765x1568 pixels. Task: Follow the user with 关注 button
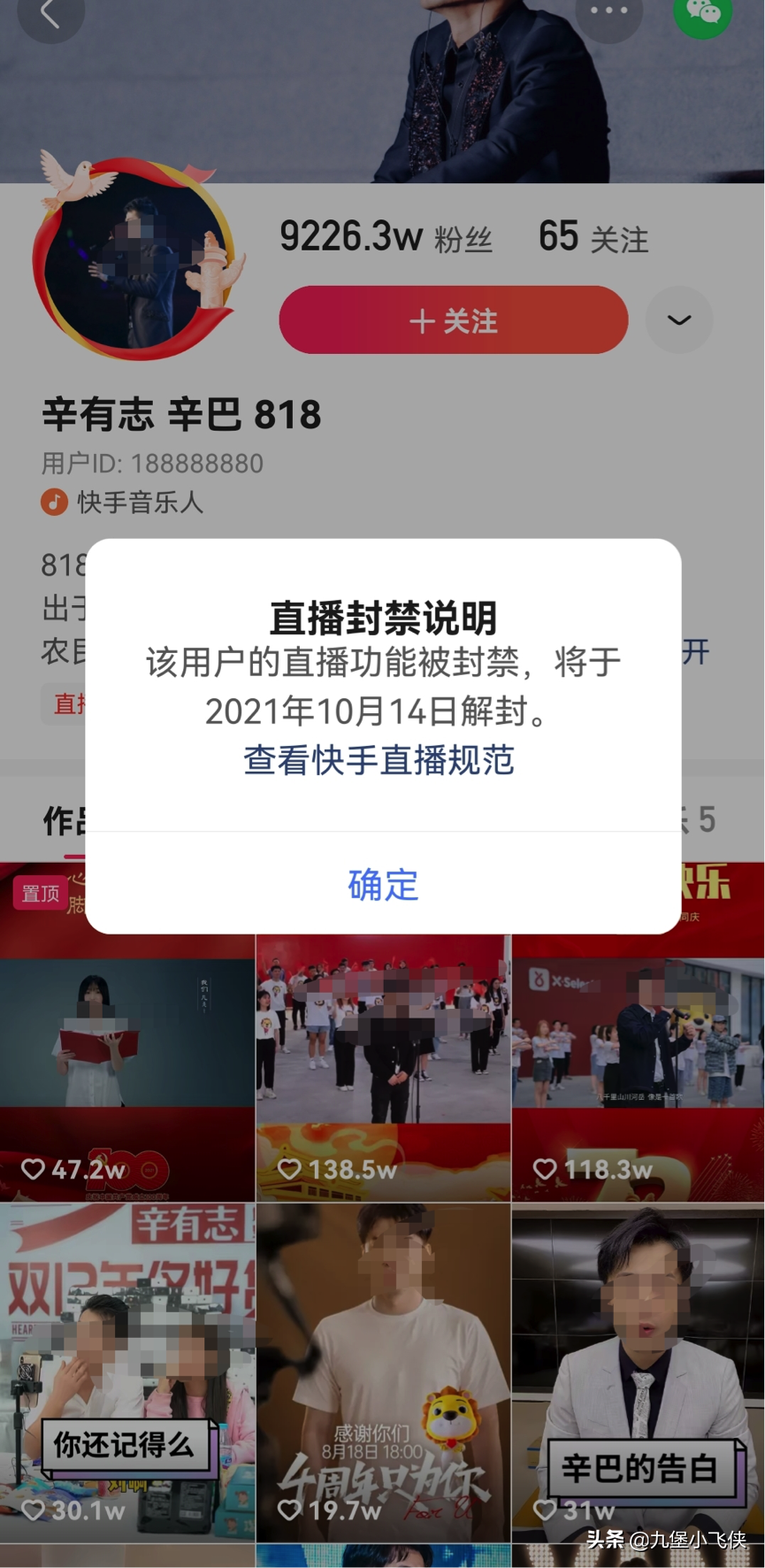[x=453, y=320]
